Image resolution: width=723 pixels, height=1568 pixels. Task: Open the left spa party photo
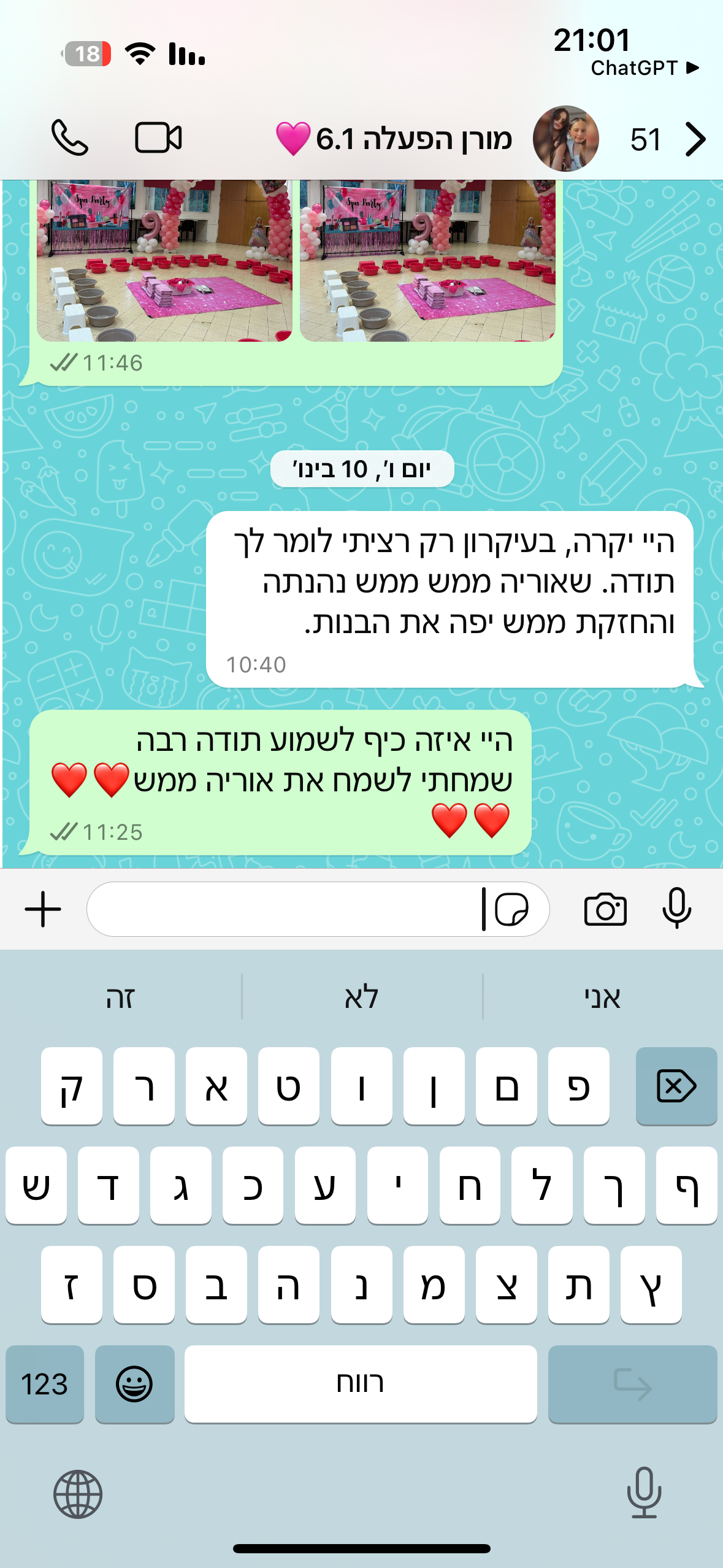coord(164,261)
